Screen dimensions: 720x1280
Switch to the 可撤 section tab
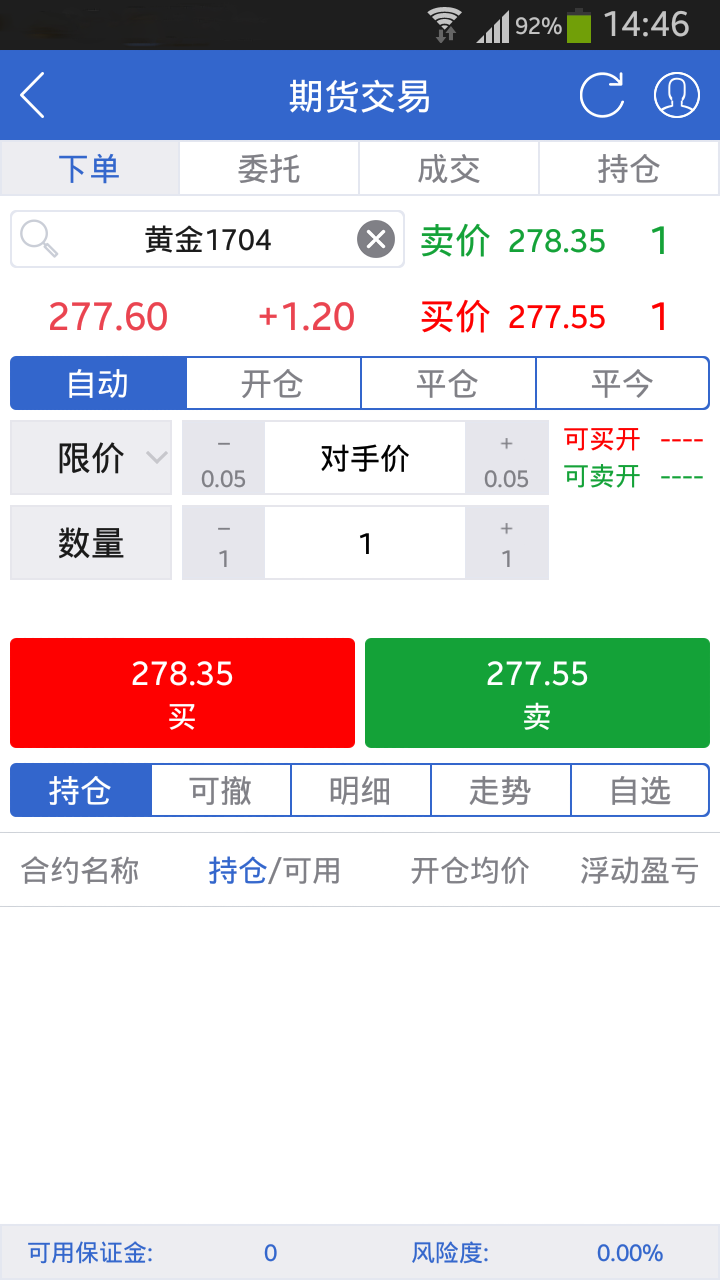(221, 791)
